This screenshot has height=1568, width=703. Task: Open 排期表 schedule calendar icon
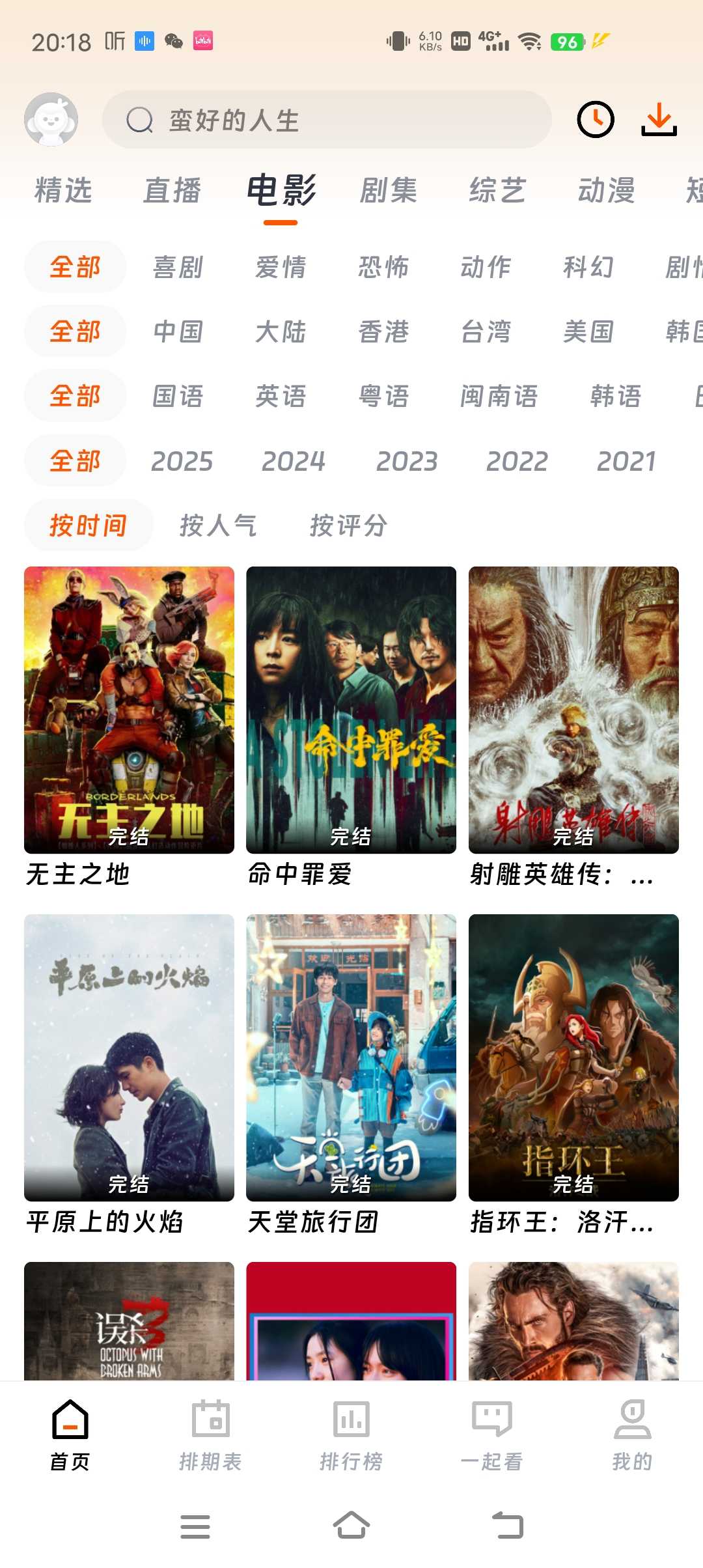[x=211, y=1421]
